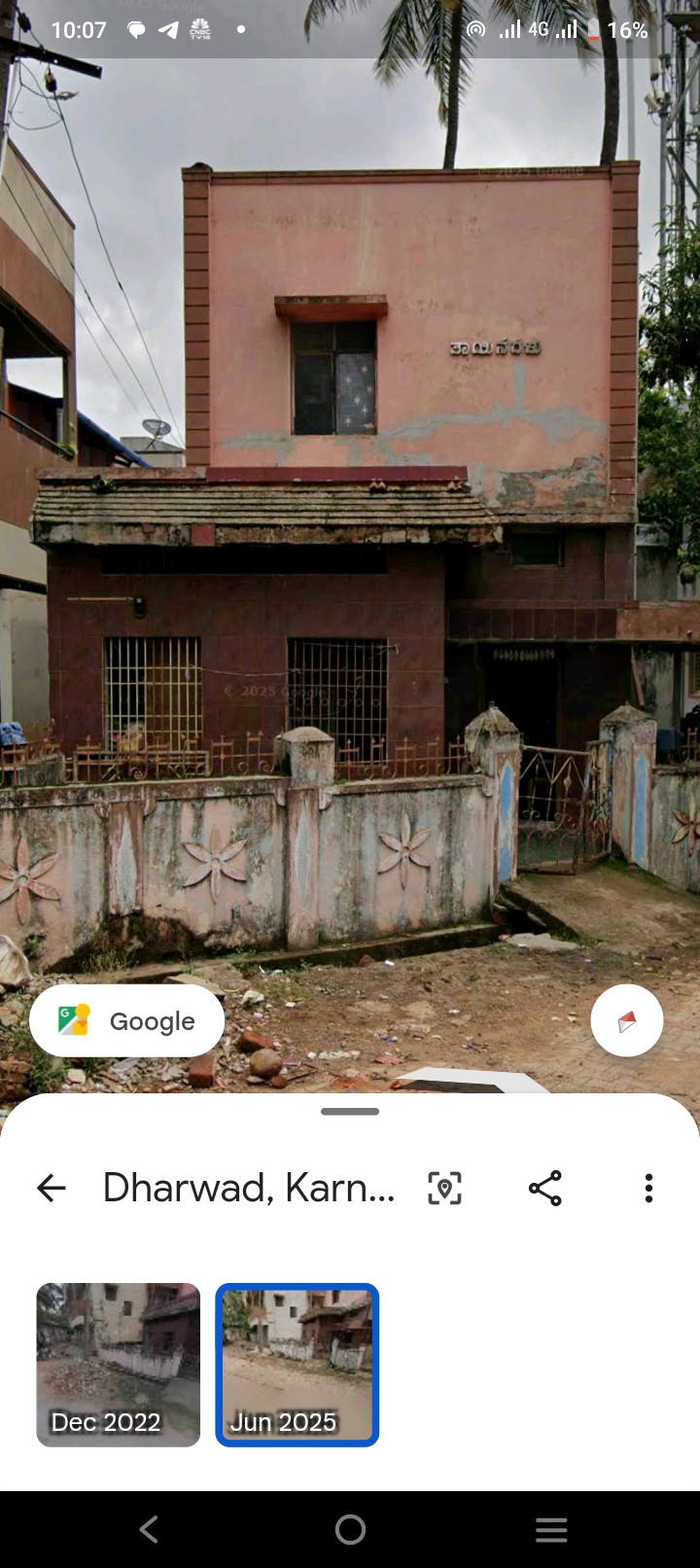Tap the Google button on the photo
The image size is (700, 1568).
(127, 1020)
